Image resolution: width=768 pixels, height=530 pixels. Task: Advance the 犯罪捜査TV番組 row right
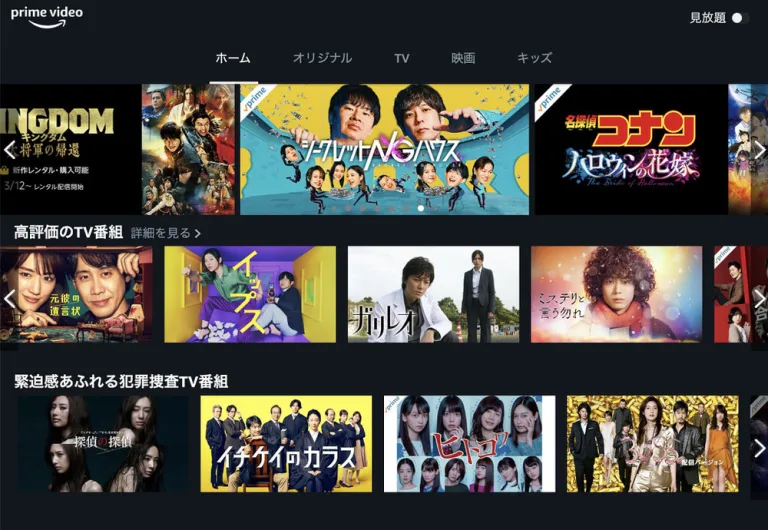click(759, 447)
